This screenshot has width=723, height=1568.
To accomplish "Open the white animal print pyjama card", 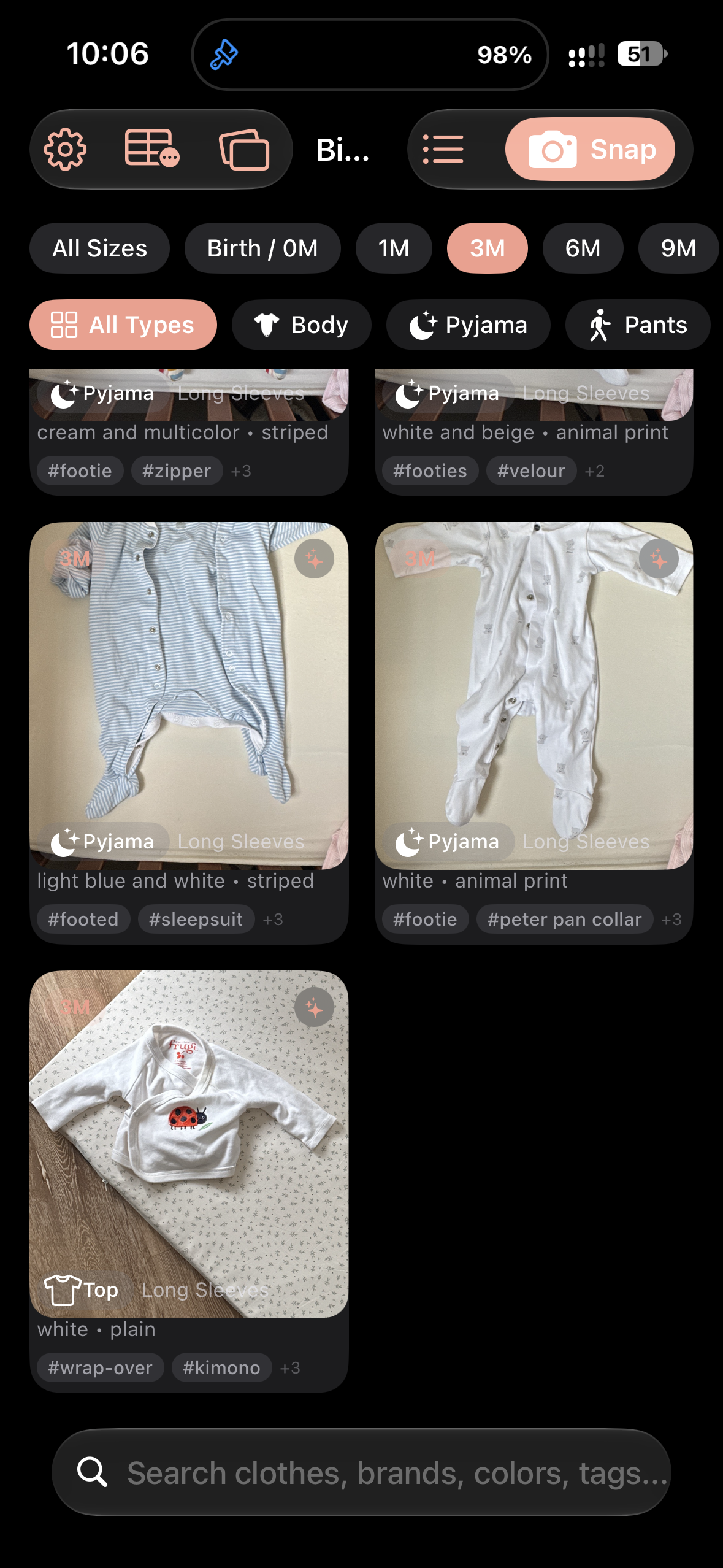I will tap(534, 732).
